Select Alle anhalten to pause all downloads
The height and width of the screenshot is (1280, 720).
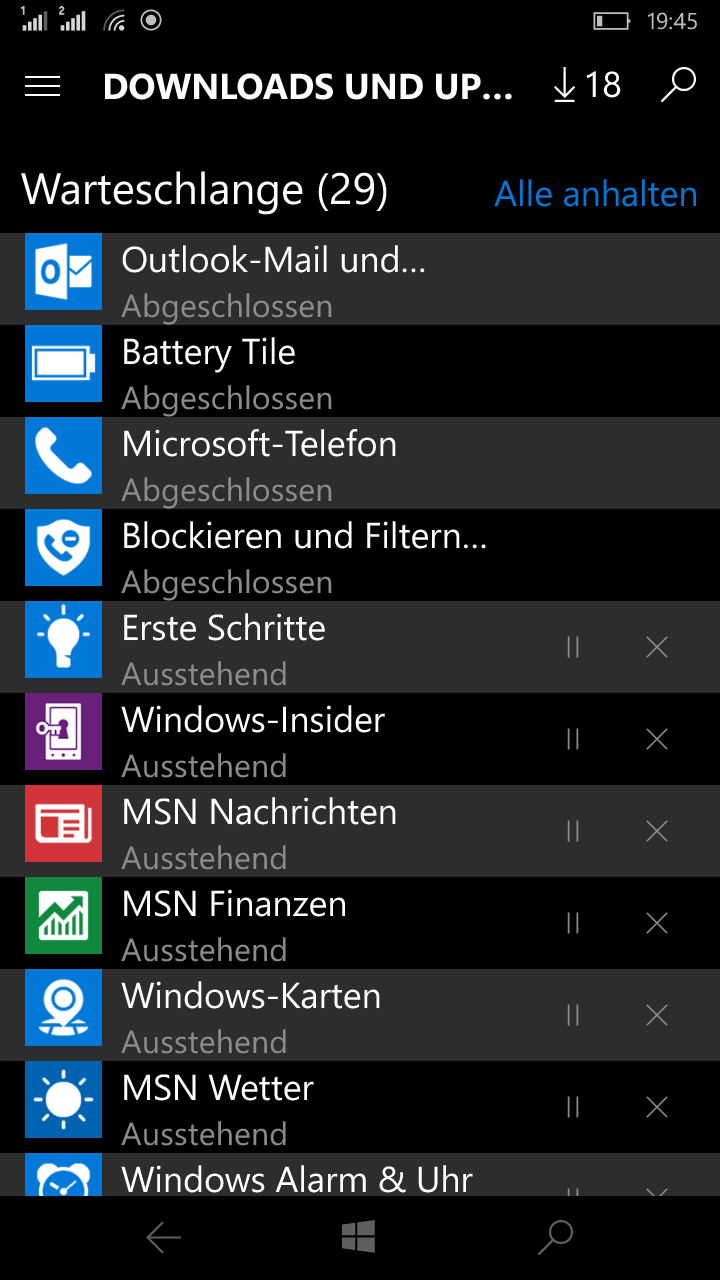pyautogui.click(x=596, y=194)
